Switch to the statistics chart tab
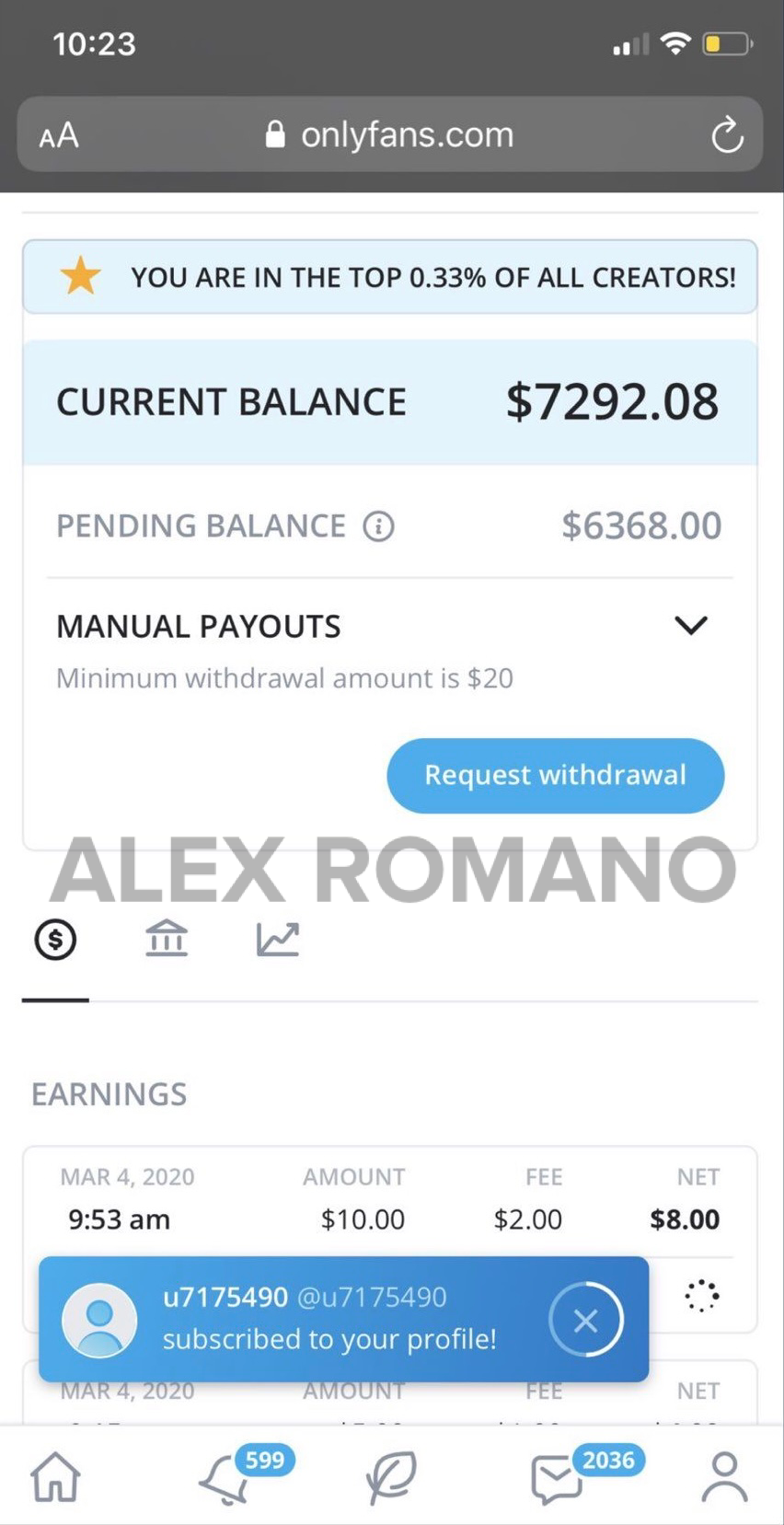The width and height of the screenshot is (784, 1525). [277, 940]
